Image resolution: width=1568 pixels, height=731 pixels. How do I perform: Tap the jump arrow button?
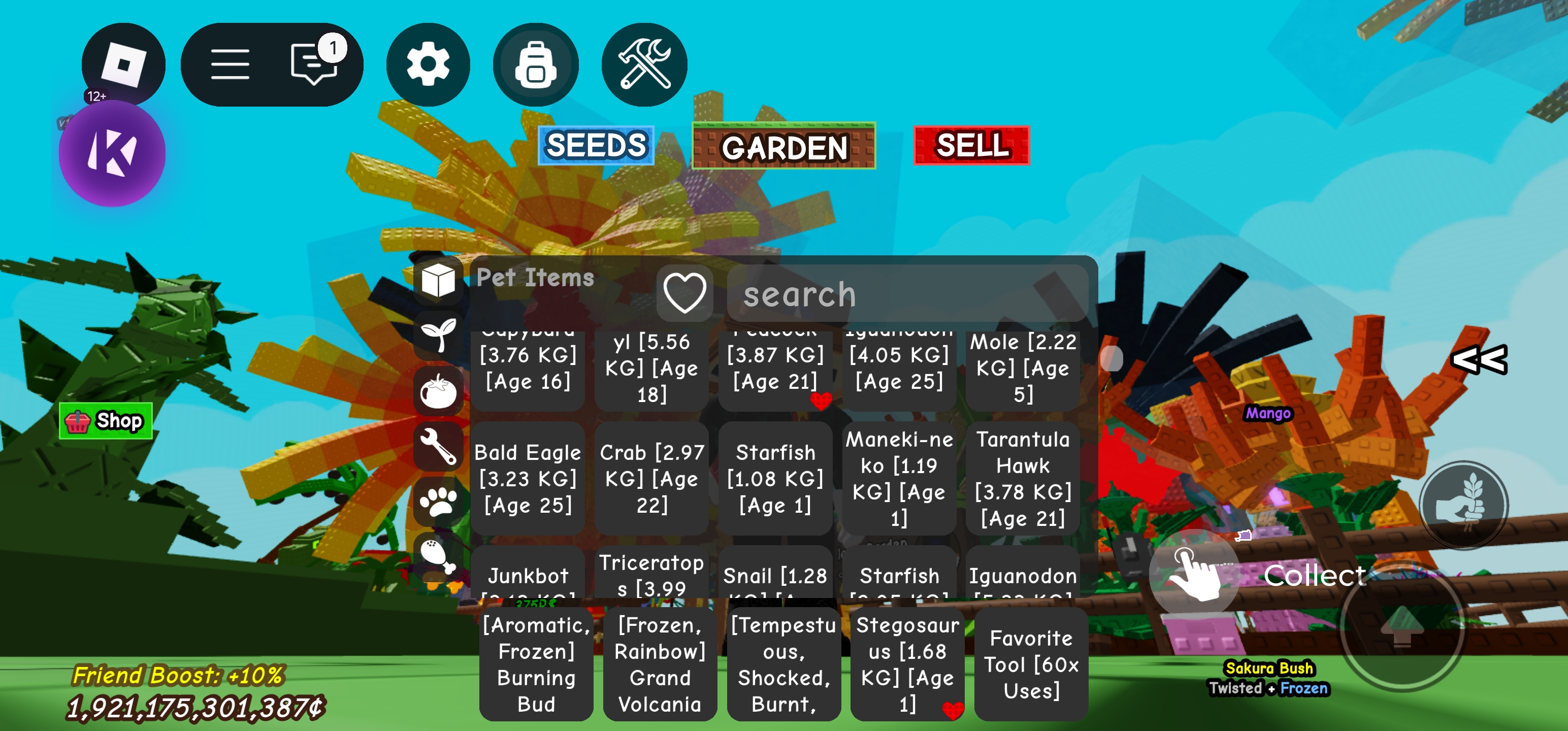(x=1402, y=627)
